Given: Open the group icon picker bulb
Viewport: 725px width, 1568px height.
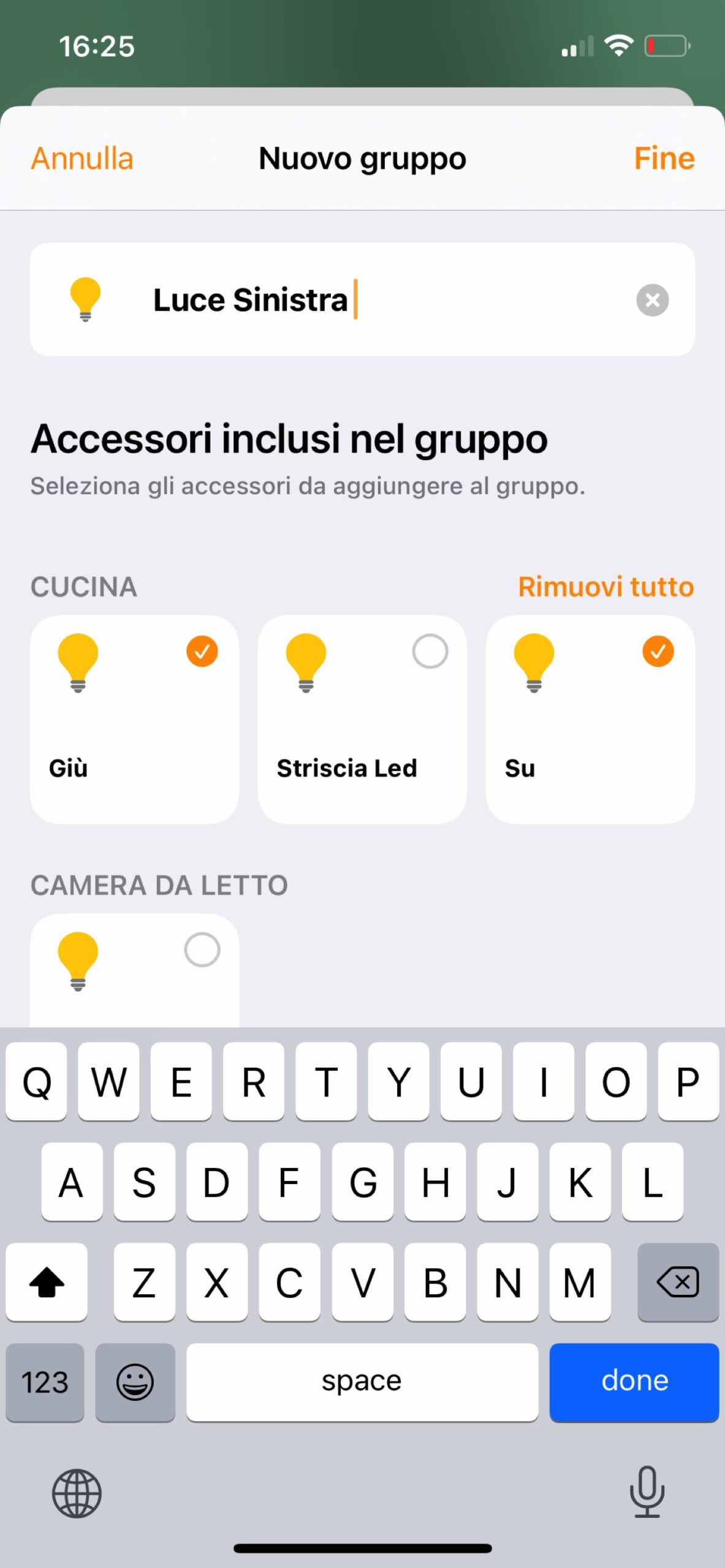Looking at the screenshot, I should point(85,300).
